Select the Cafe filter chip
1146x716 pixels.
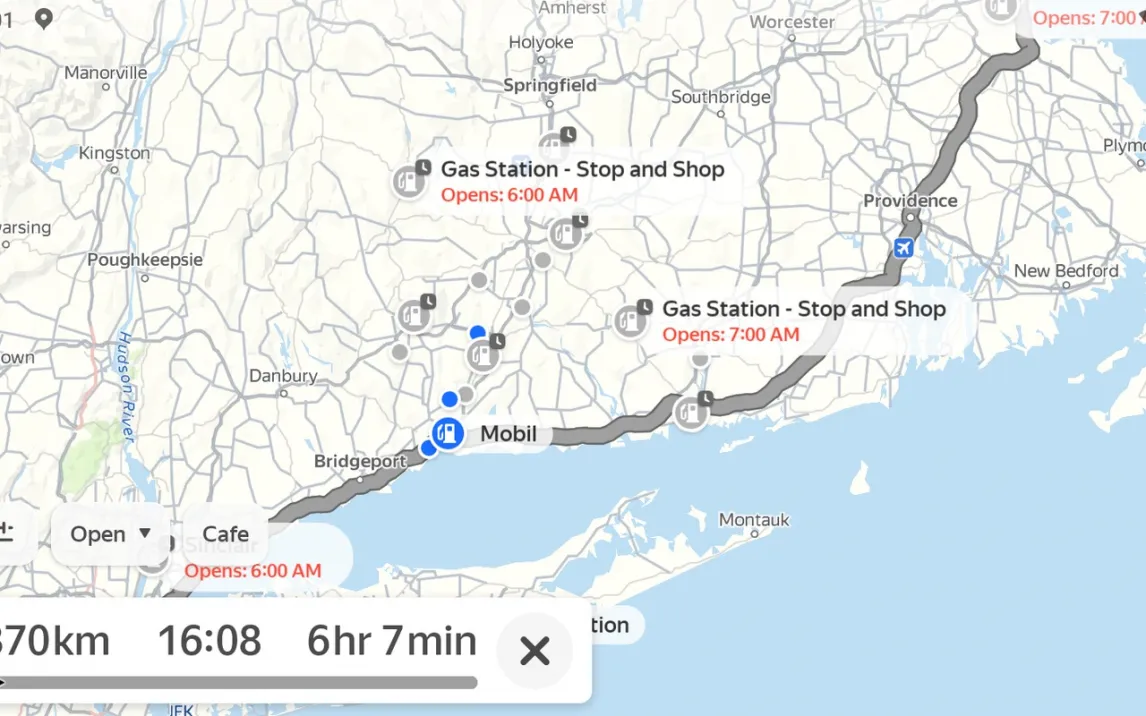point(226,534)
